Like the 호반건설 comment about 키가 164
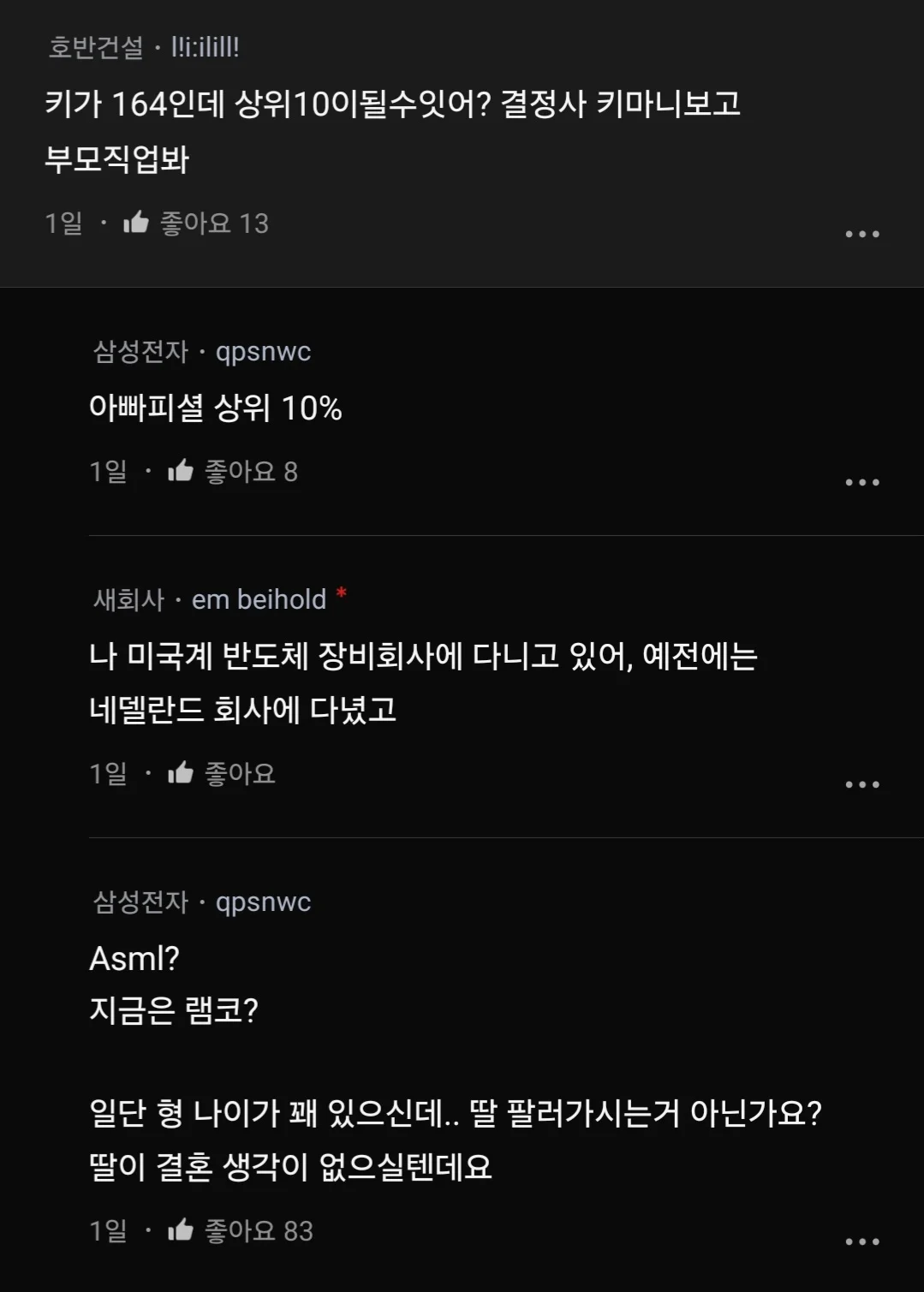Image resolution: width=924 pixels, height=1292 pixels. pos(136,223)
